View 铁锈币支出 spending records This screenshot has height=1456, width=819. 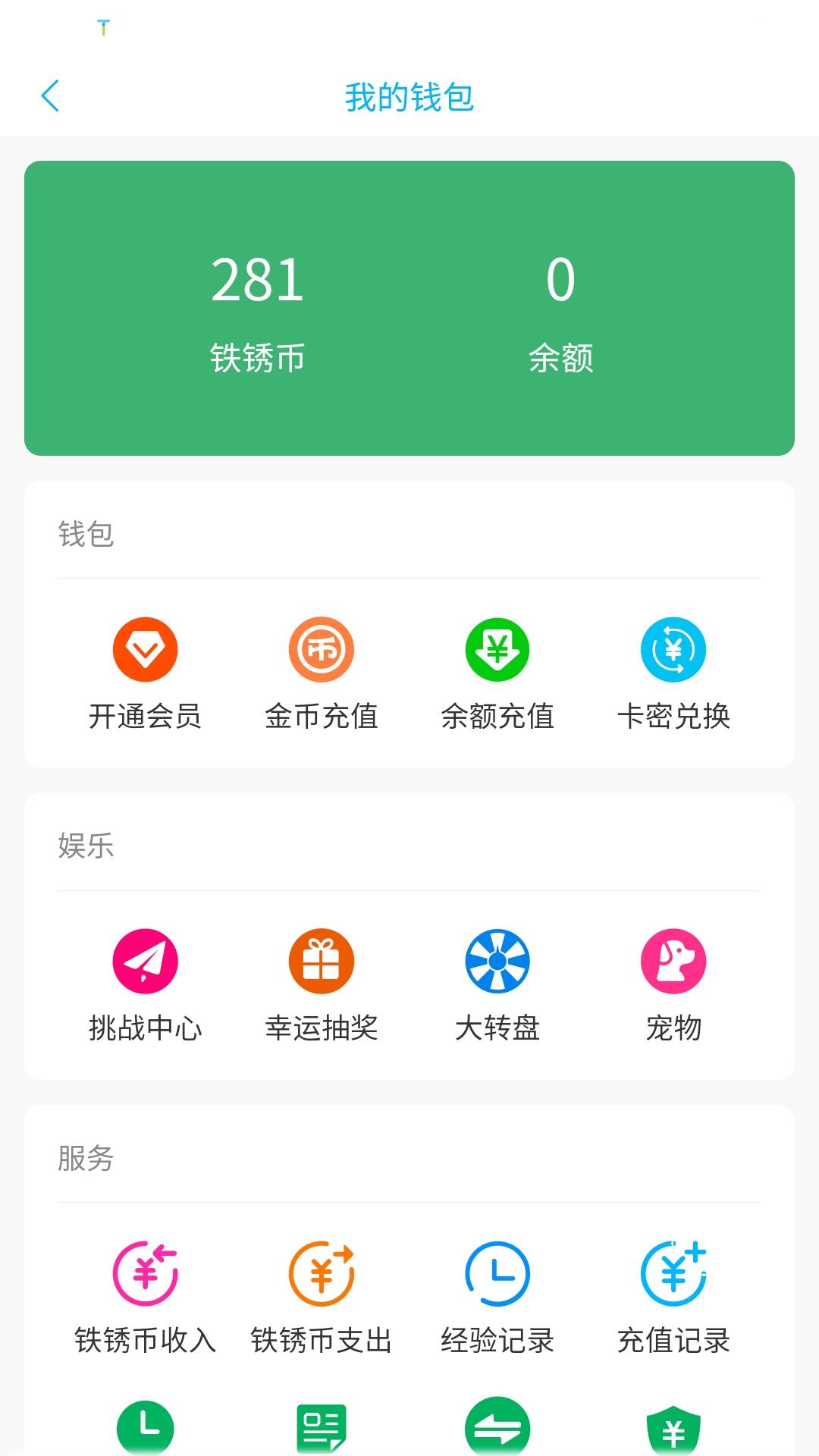pos(322,1295)
